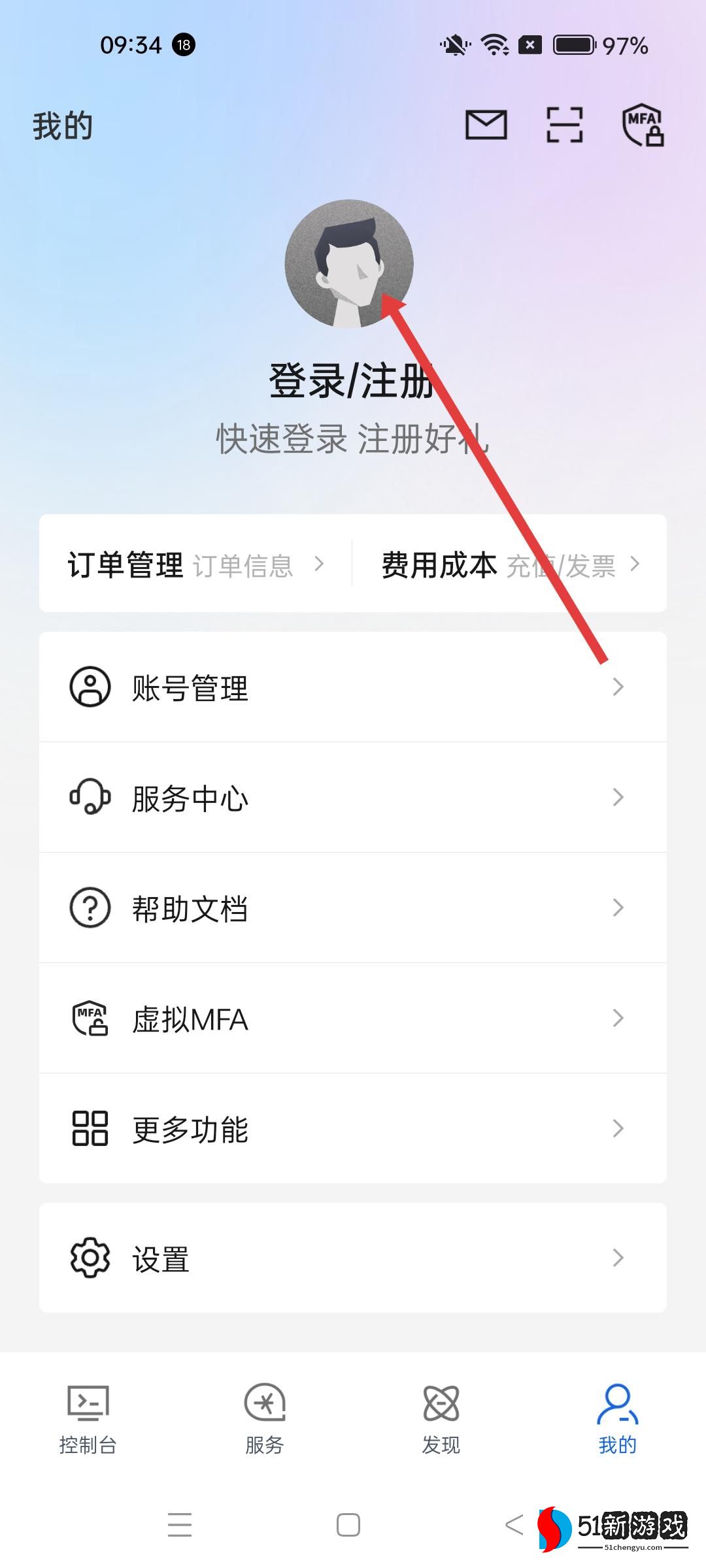Viewport: 706px width, 1568px height.
Task: Open 帮助文档 row
Action: pyautogui.click(x=353, y=908)
